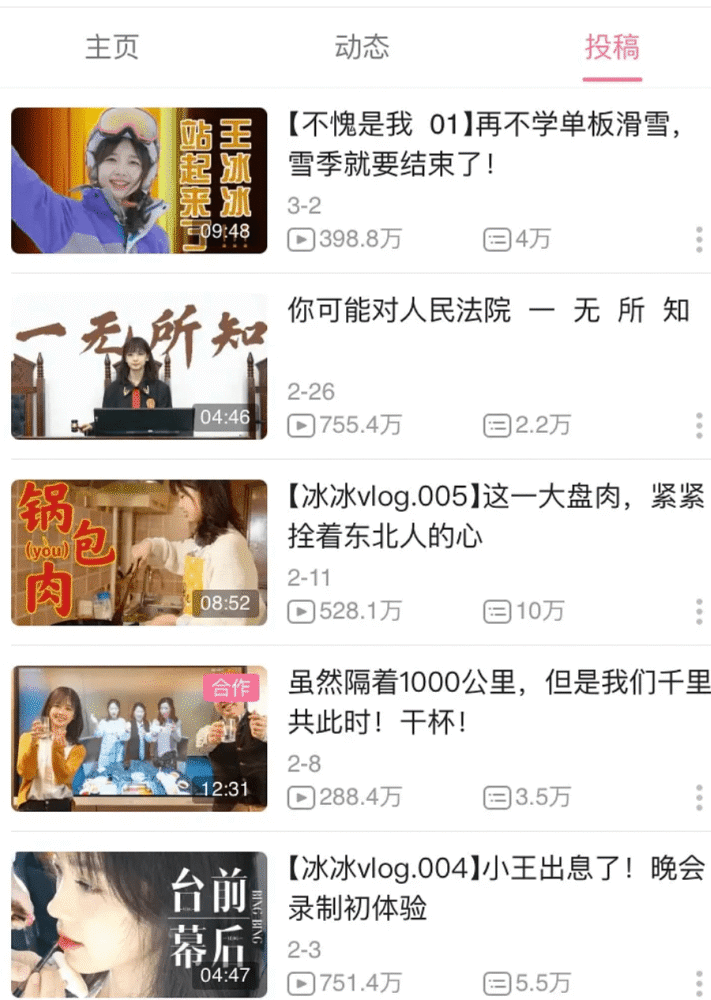This screenshot has width=711, height=1000.
Task: Open more options for 冰冰vlog.004
Action: coord(698,983)
